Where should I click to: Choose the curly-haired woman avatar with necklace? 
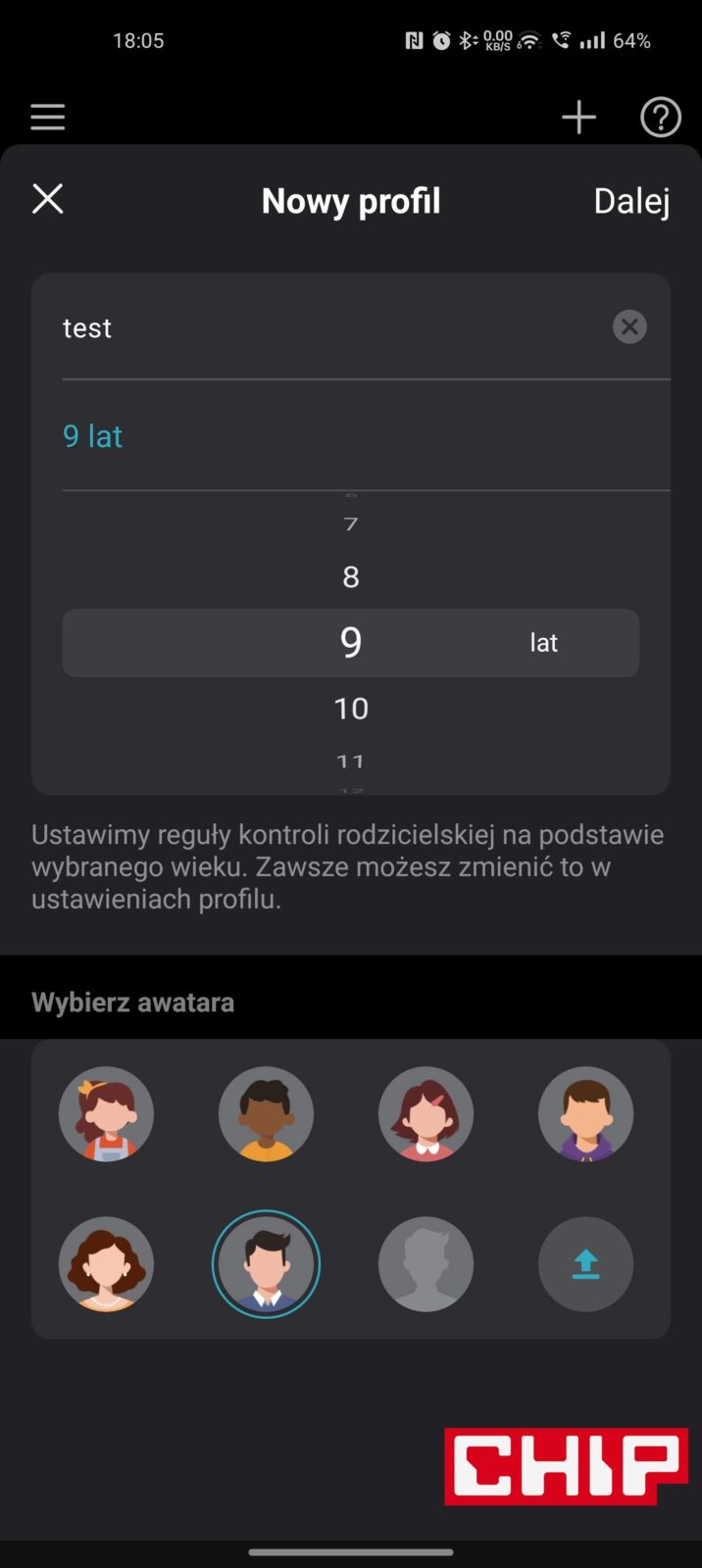click(x=106, y=1264)
